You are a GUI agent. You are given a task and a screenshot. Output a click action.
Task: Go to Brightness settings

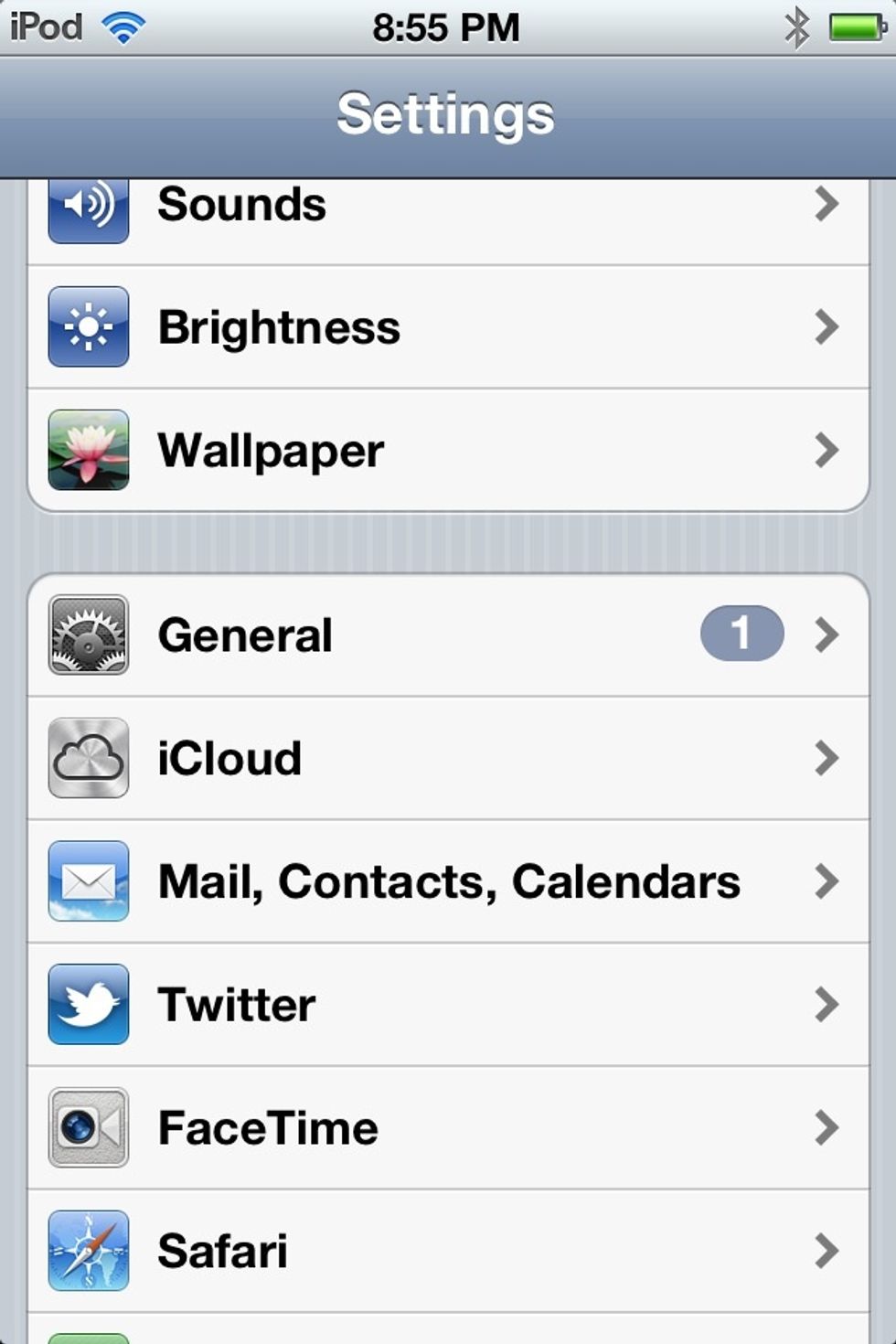448,327
